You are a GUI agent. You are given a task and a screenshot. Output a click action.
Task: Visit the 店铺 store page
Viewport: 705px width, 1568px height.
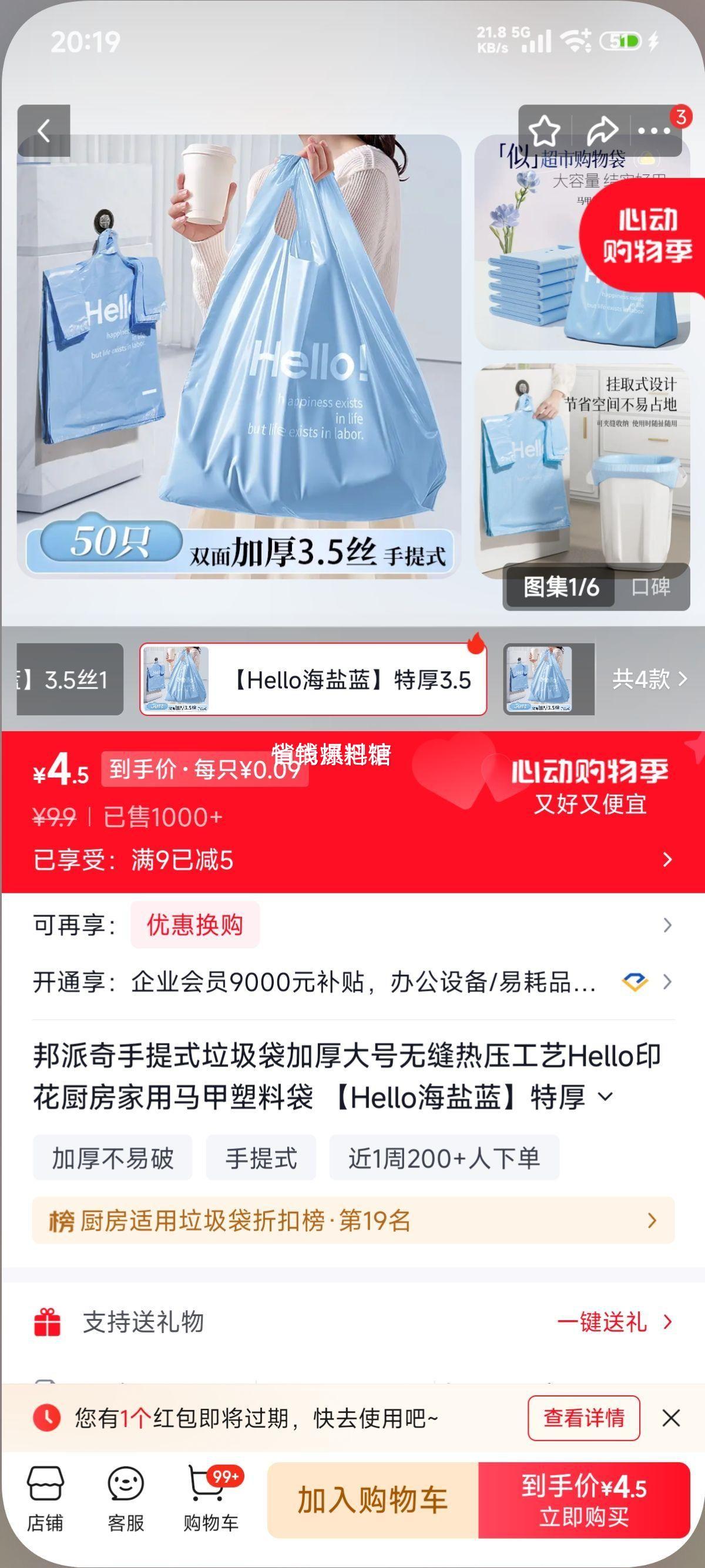(x=45, y=1498)
